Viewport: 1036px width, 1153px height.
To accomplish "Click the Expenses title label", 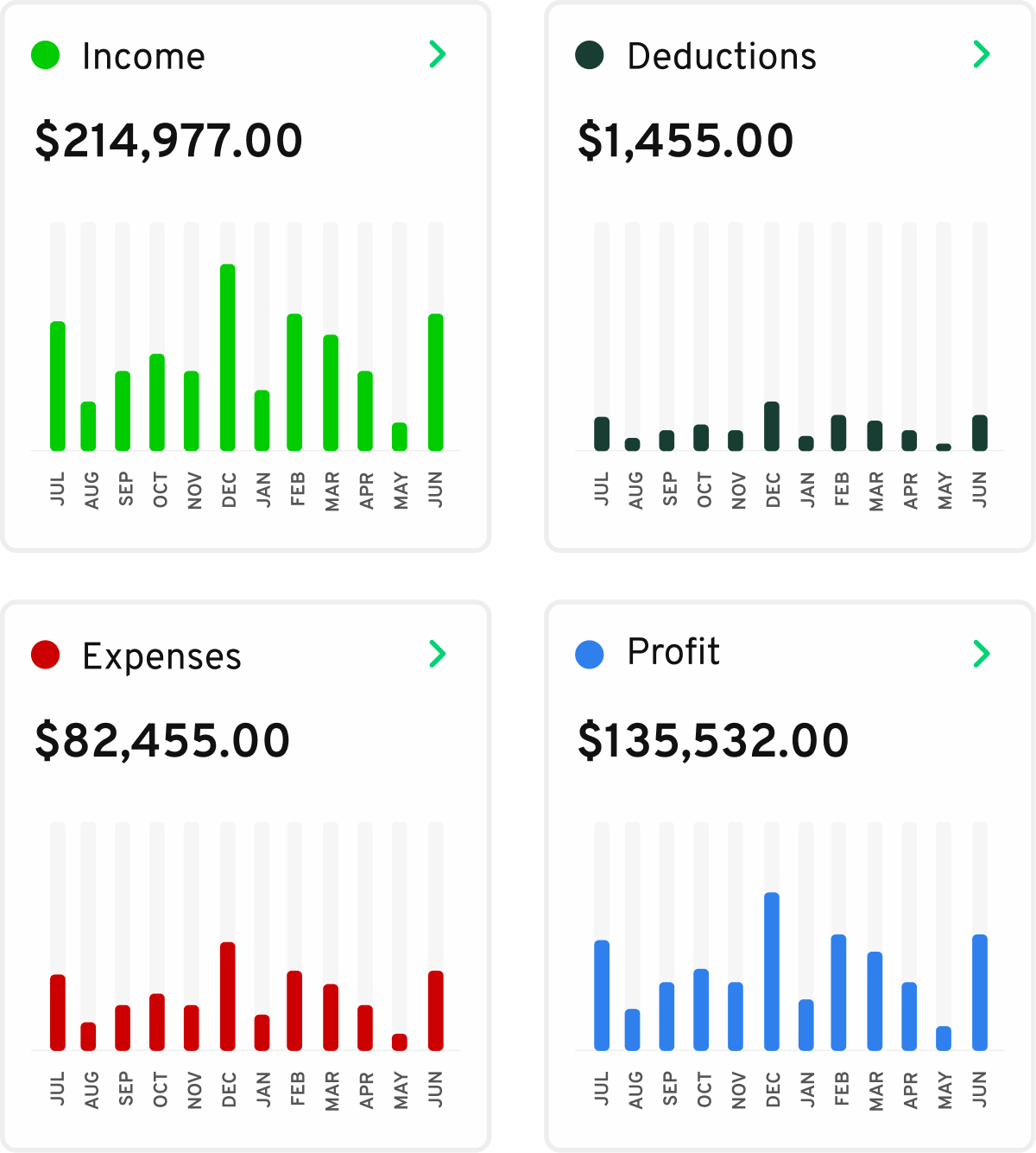I will click(162, 656).
